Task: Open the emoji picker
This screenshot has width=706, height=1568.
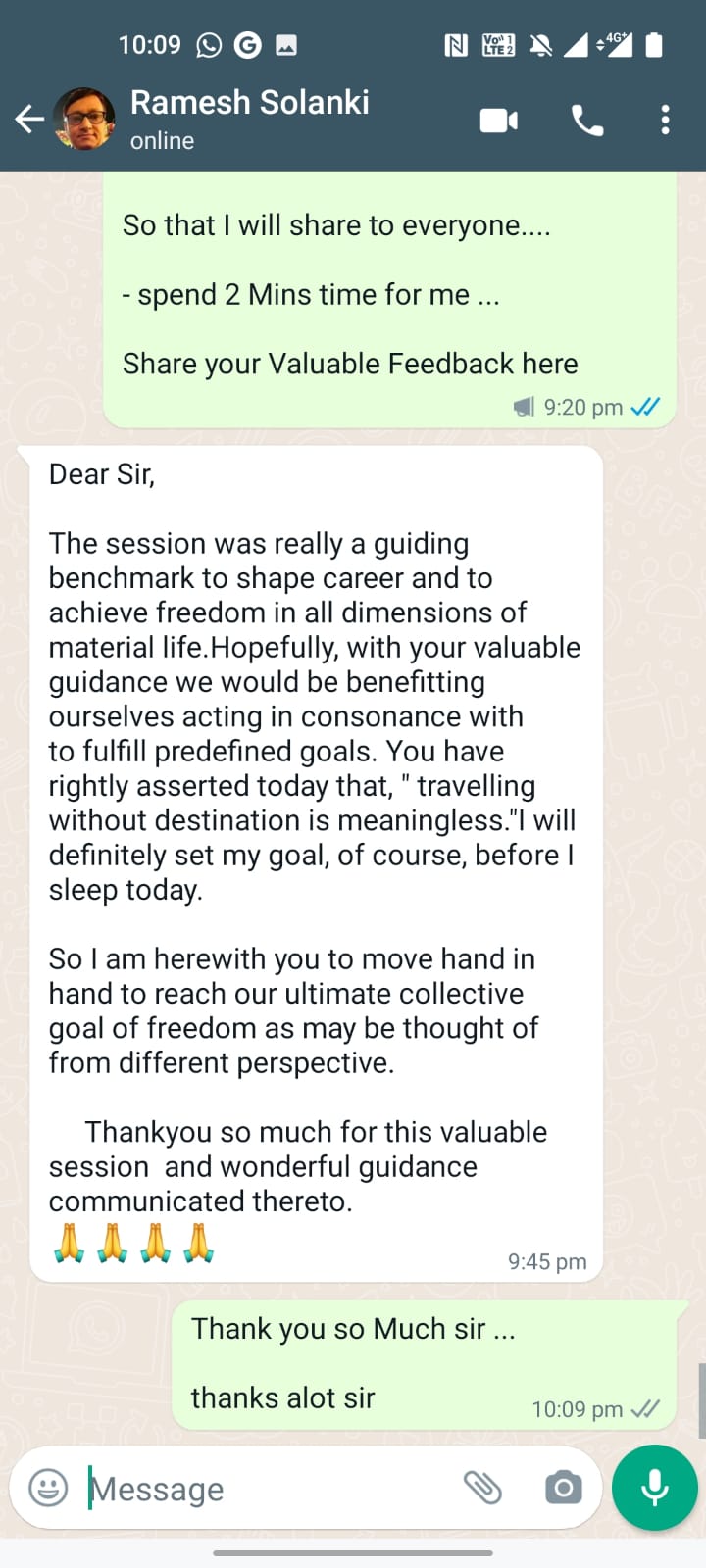Action: click(48, 1488)
